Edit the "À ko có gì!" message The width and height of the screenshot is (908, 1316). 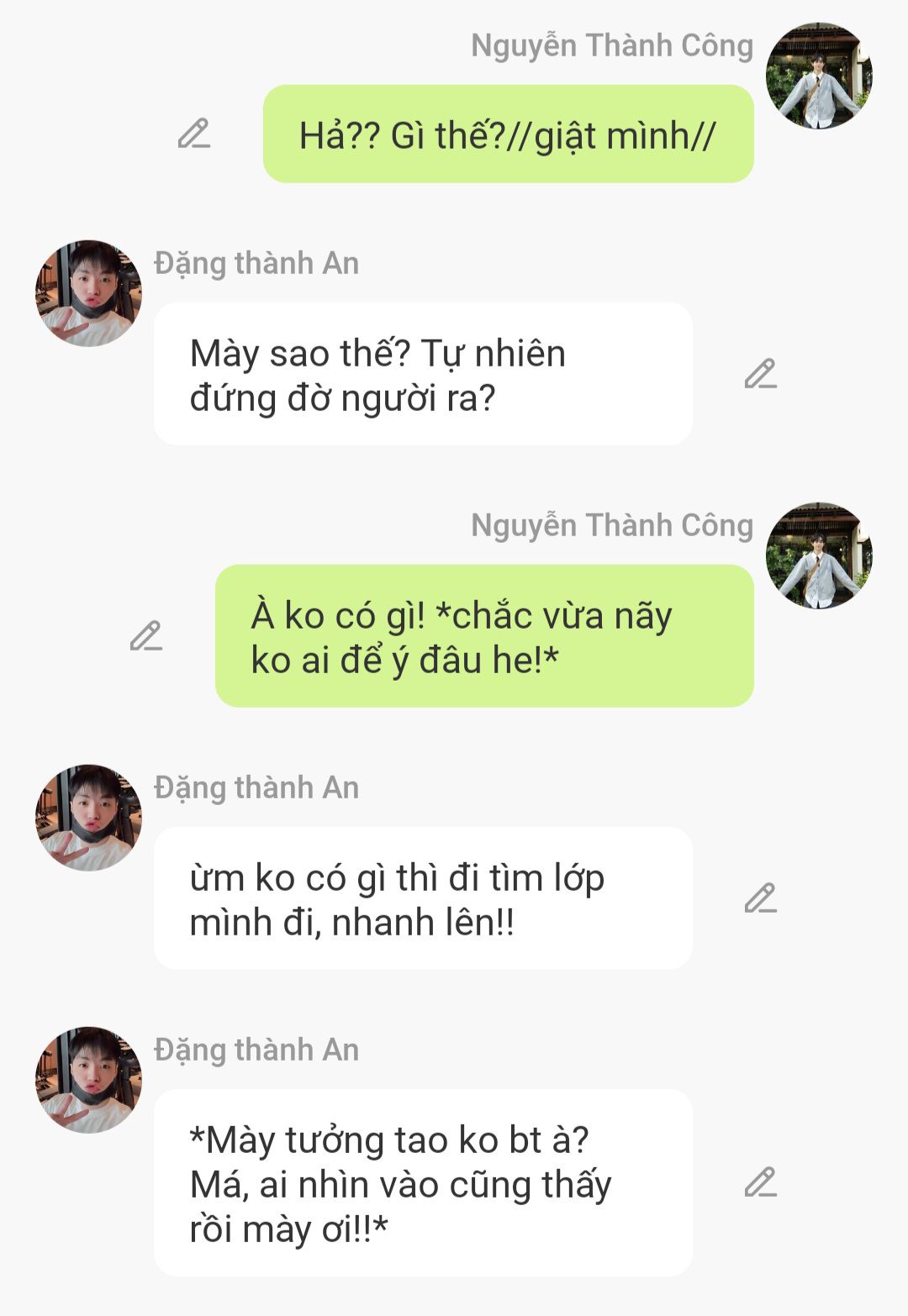coord(145,636)
